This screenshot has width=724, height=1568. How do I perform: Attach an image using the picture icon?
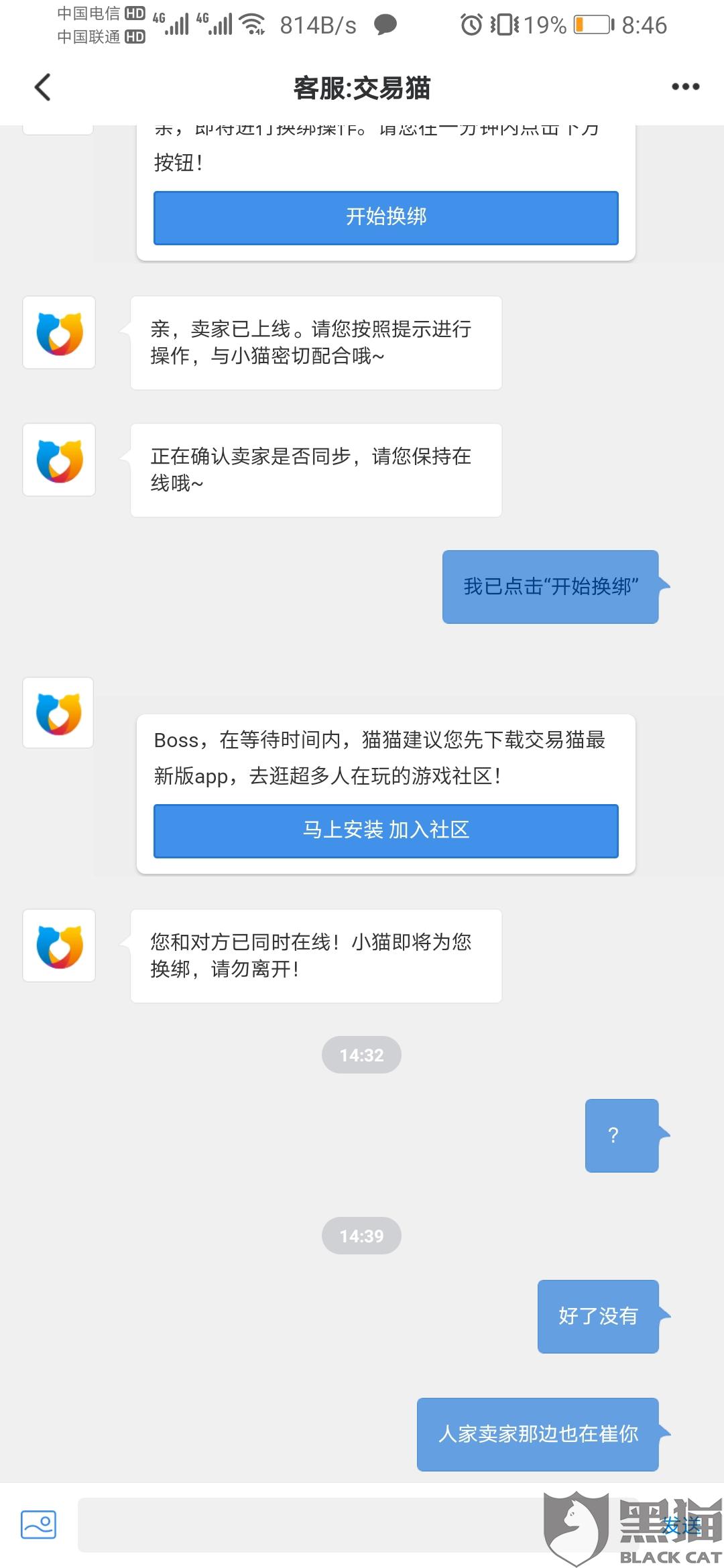pyautogui.click(x=38, y=1524)
